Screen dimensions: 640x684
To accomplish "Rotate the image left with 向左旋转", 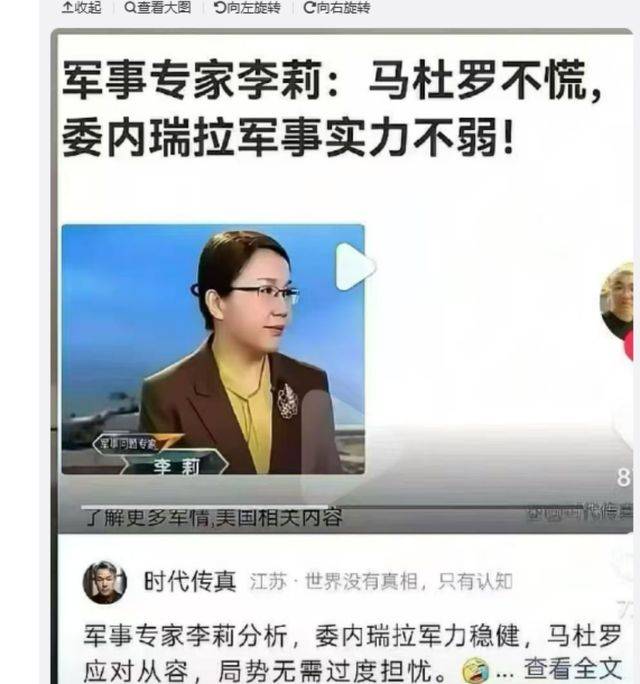I will [x=248, y=8].
